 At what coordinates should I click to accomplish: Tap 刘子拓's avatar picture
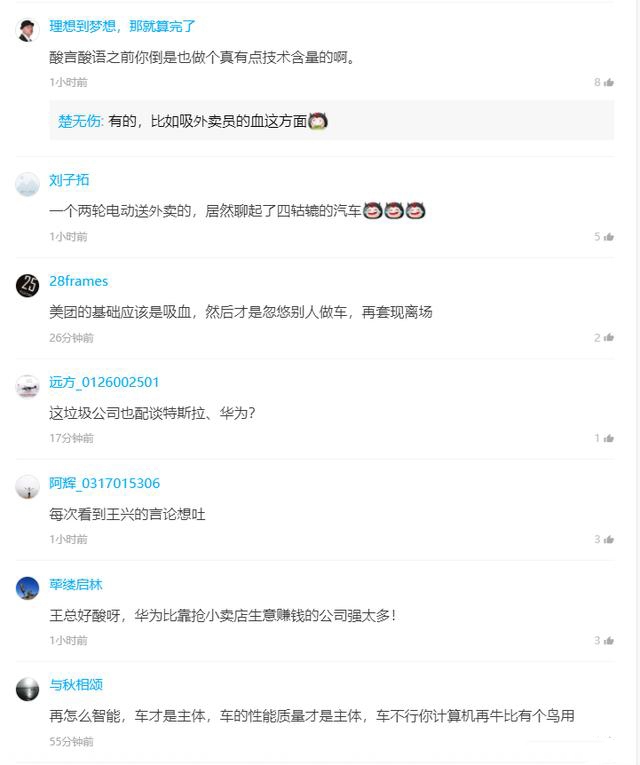tap(28, 184)
